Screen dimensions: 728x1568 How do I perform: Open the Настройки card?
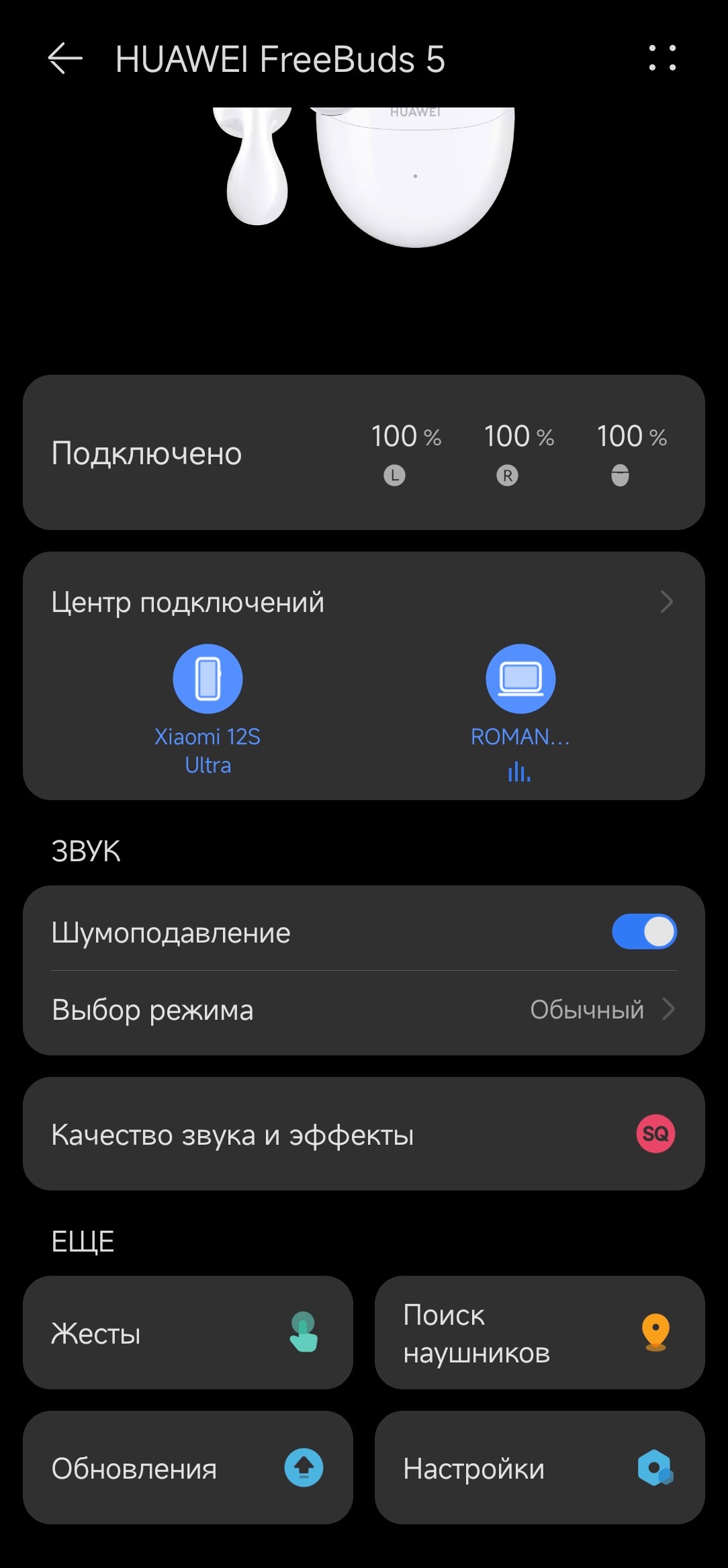[539, 1468]
